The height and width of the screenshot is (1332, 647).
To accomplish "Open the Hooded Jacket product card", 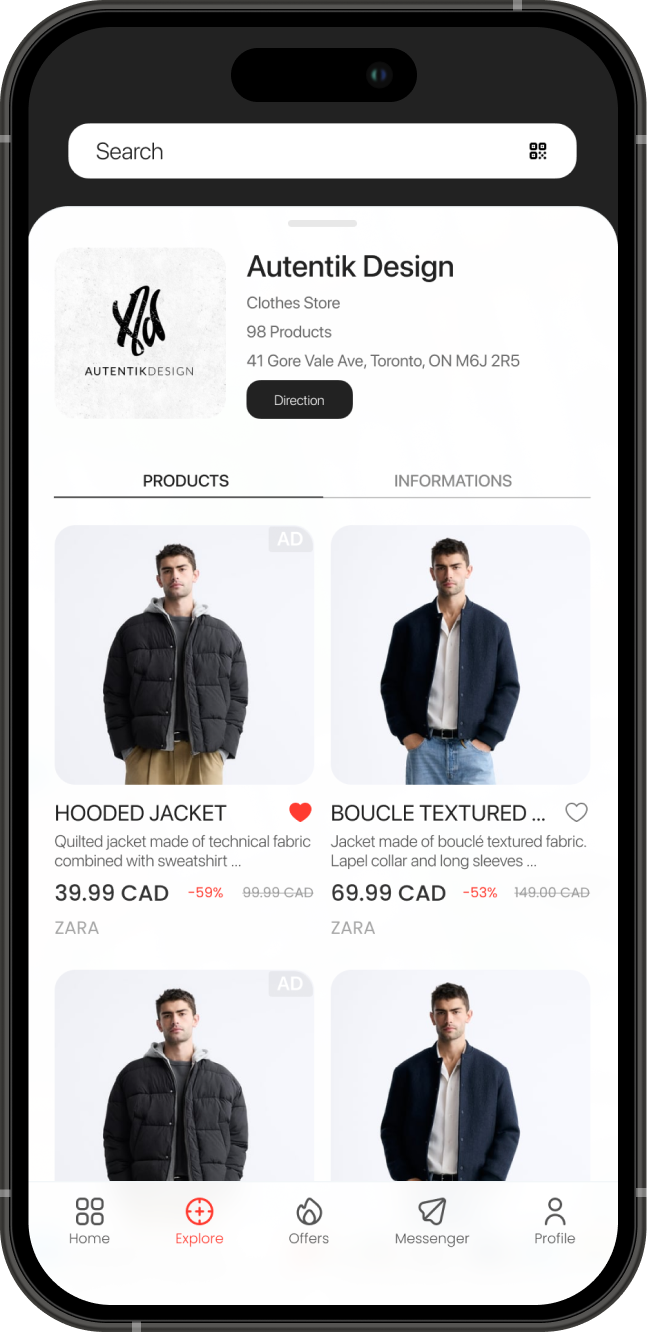I will 184,655.
